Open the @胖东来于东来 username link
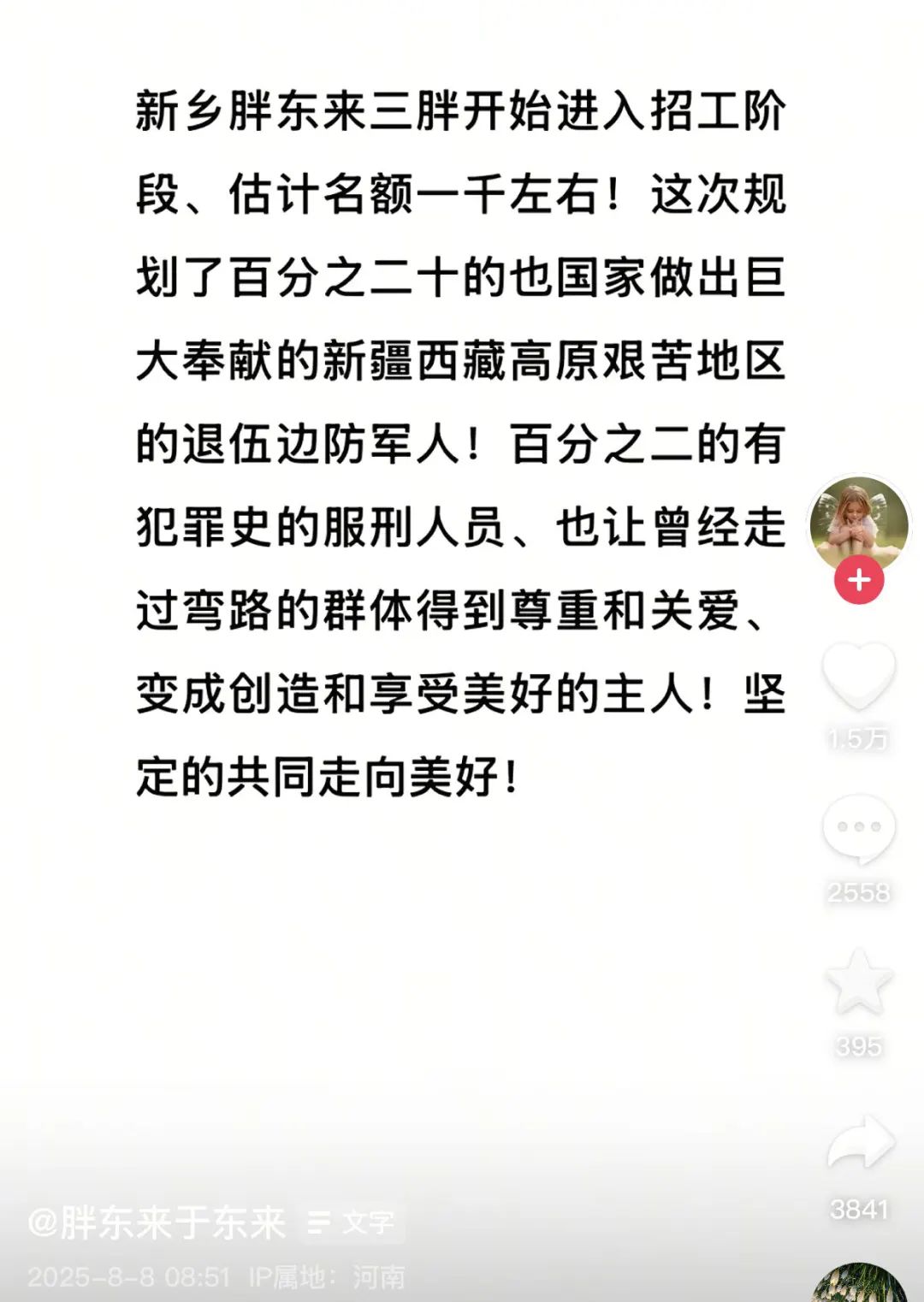This screenshot has height=1302, width=924. (x=157, y=1222)
